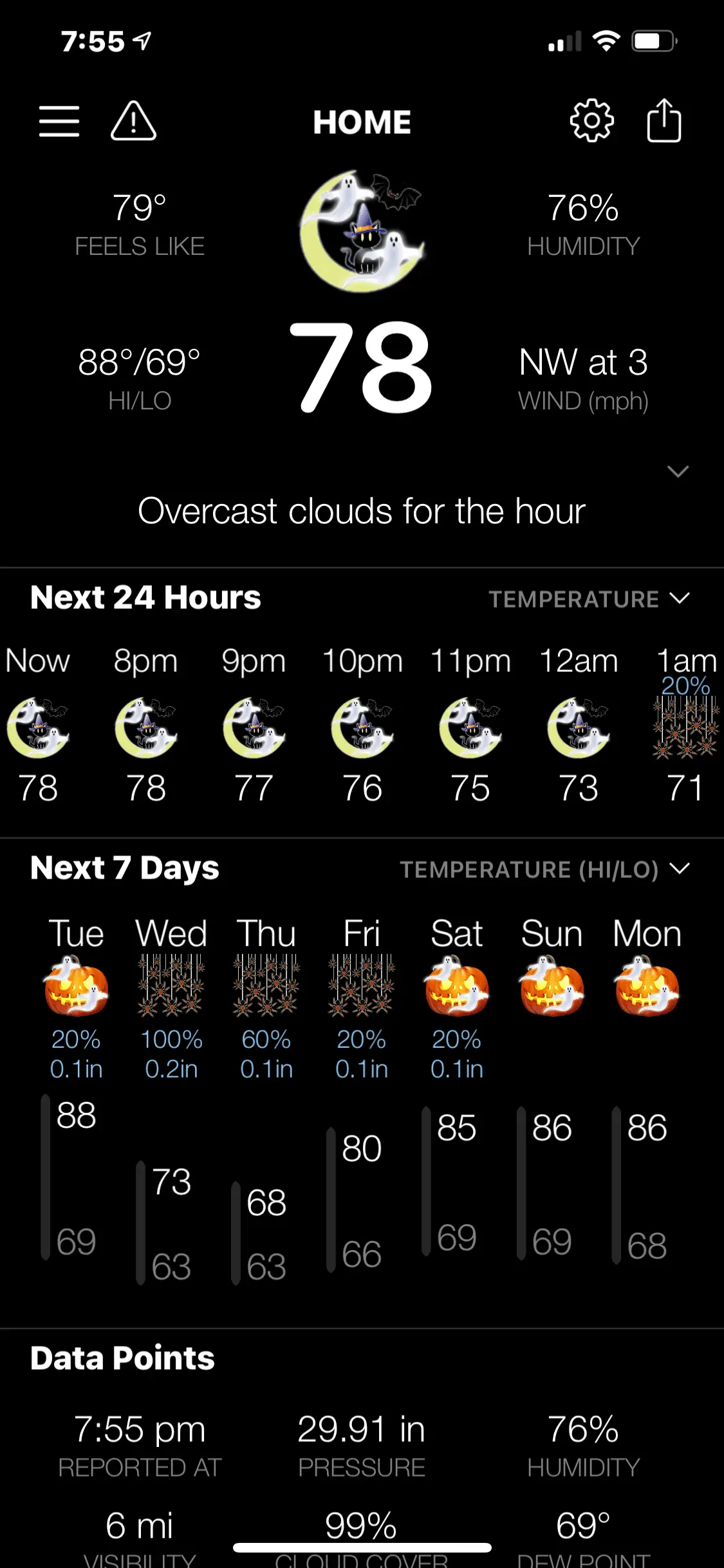
Task: Open settings gear
Action: pos(591,121)
